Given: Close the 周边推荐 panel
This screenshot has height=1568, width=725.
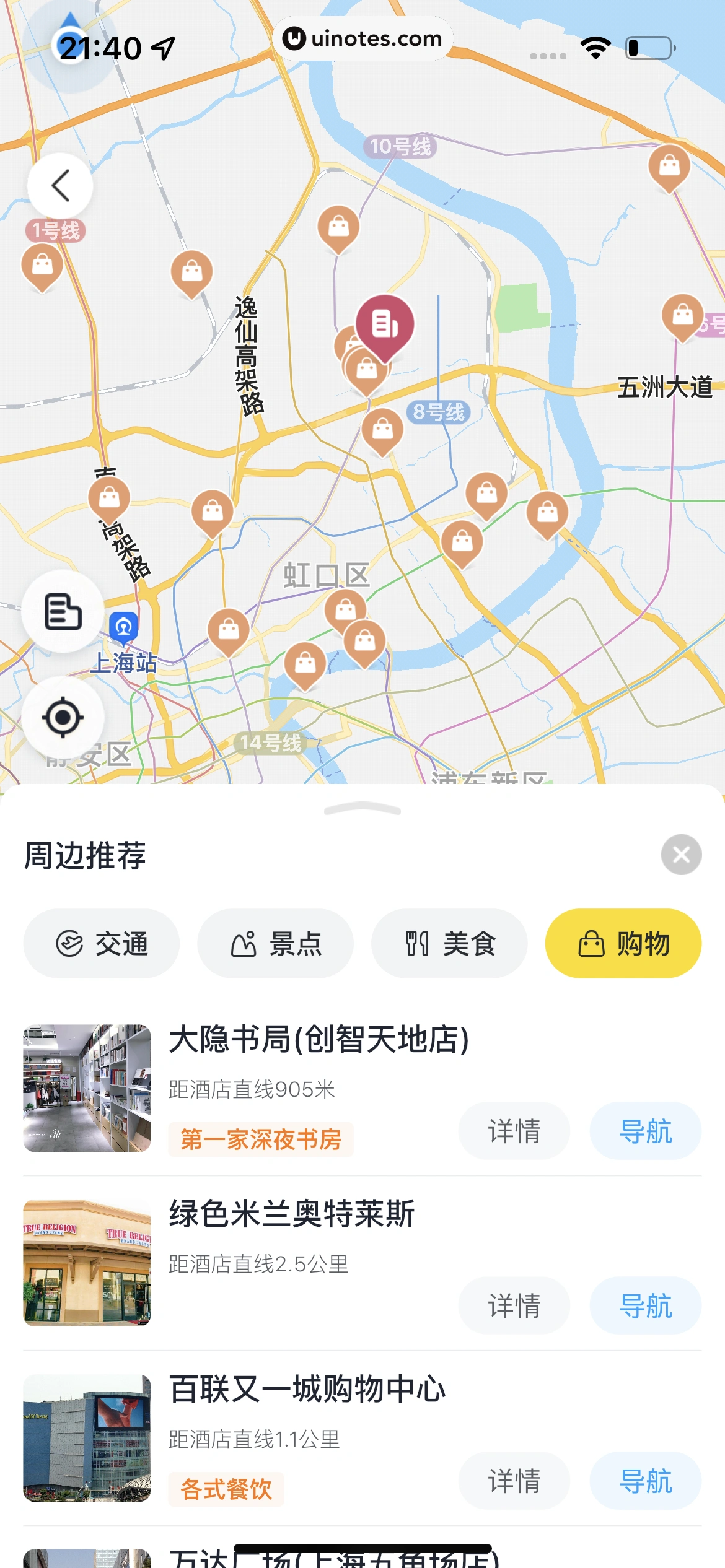Looking at the screenshot, I should (x=681, y=855).
